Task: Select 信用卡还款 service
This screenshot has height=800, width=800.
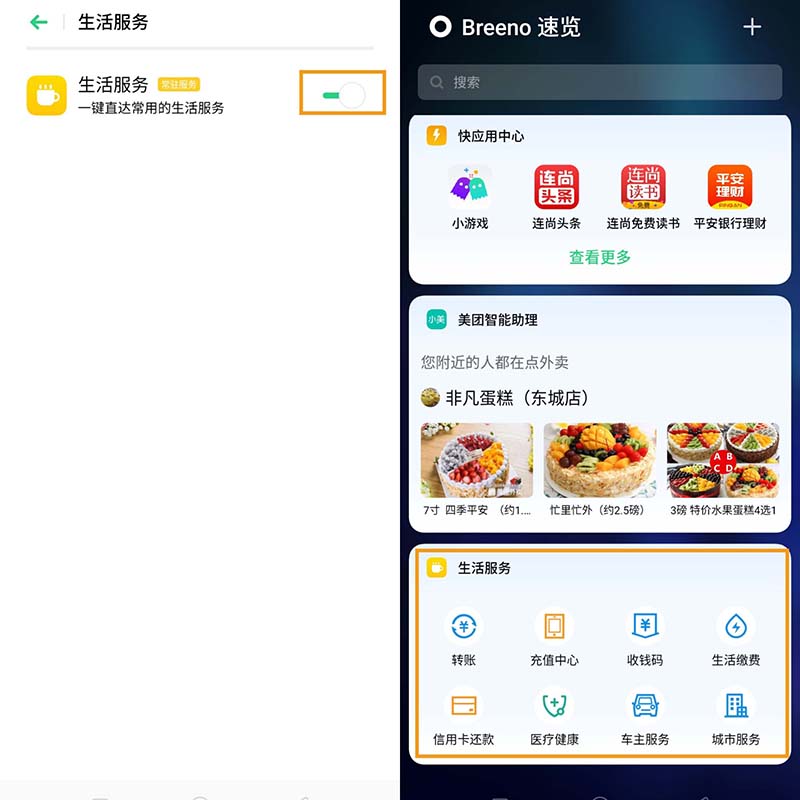Action: (463, 716)
